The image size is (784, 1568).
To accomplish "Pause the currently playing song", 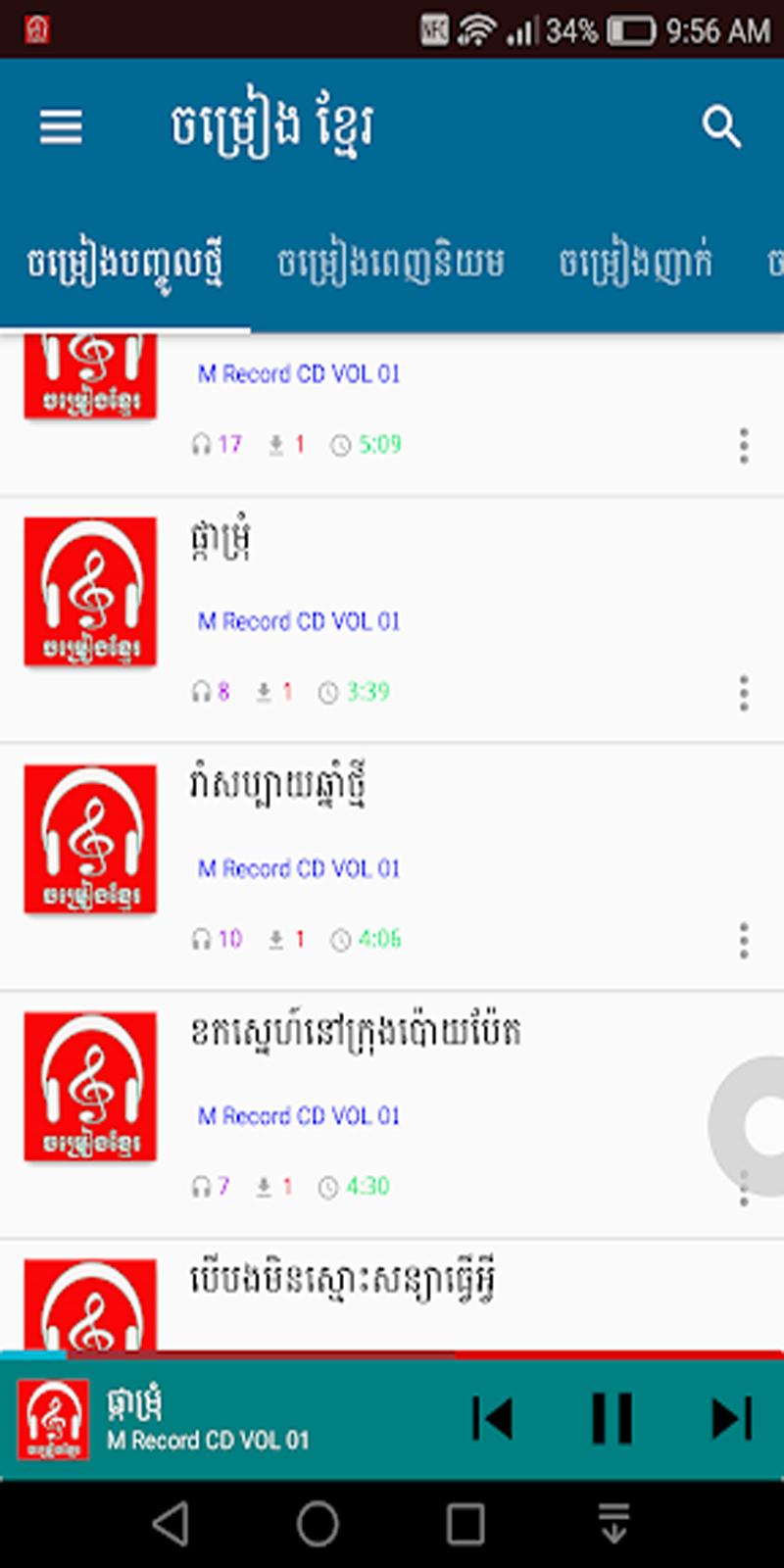I will 612,1418.
